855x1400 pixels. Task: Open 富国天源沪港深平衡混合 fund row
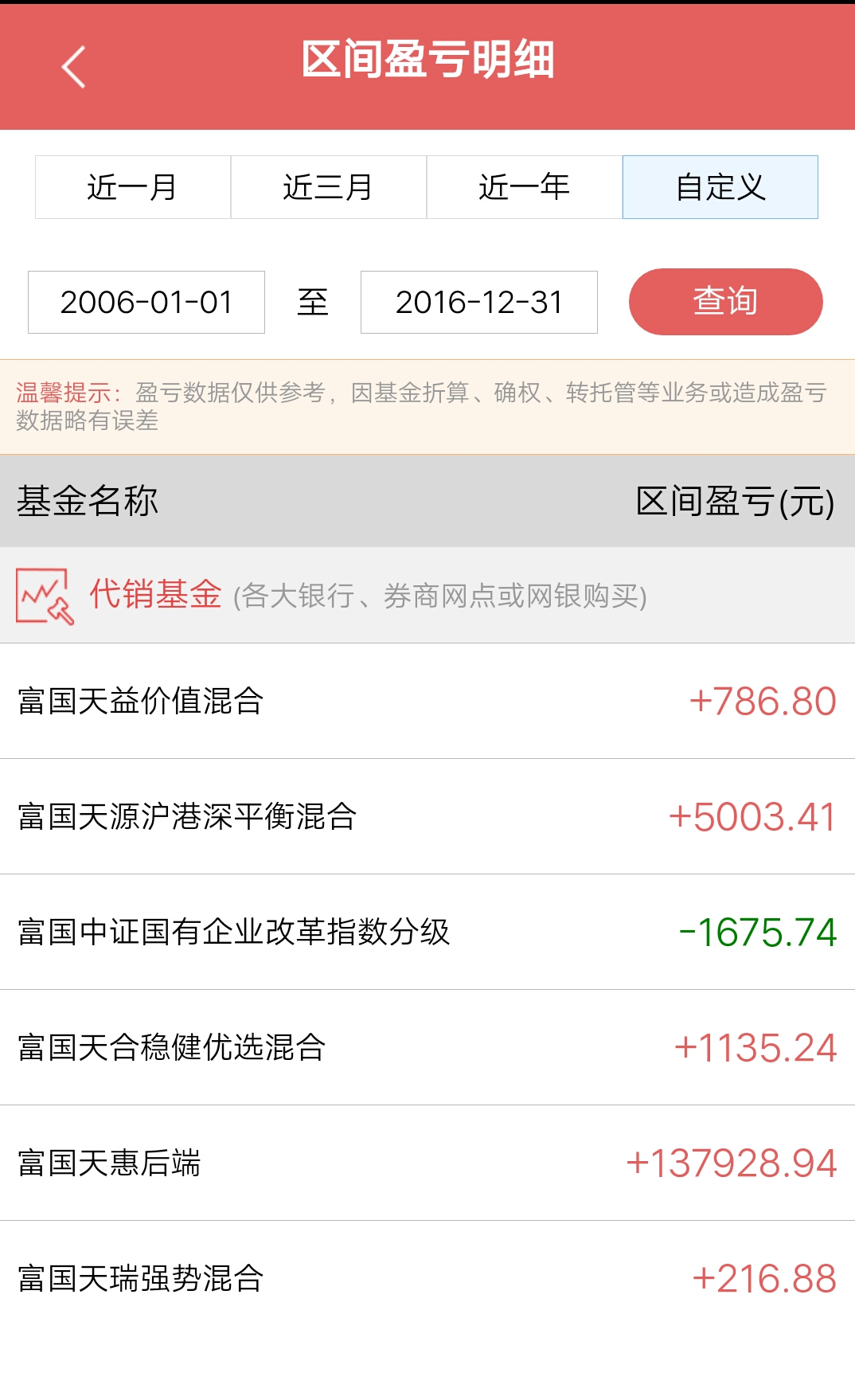[x=427, y=816]
